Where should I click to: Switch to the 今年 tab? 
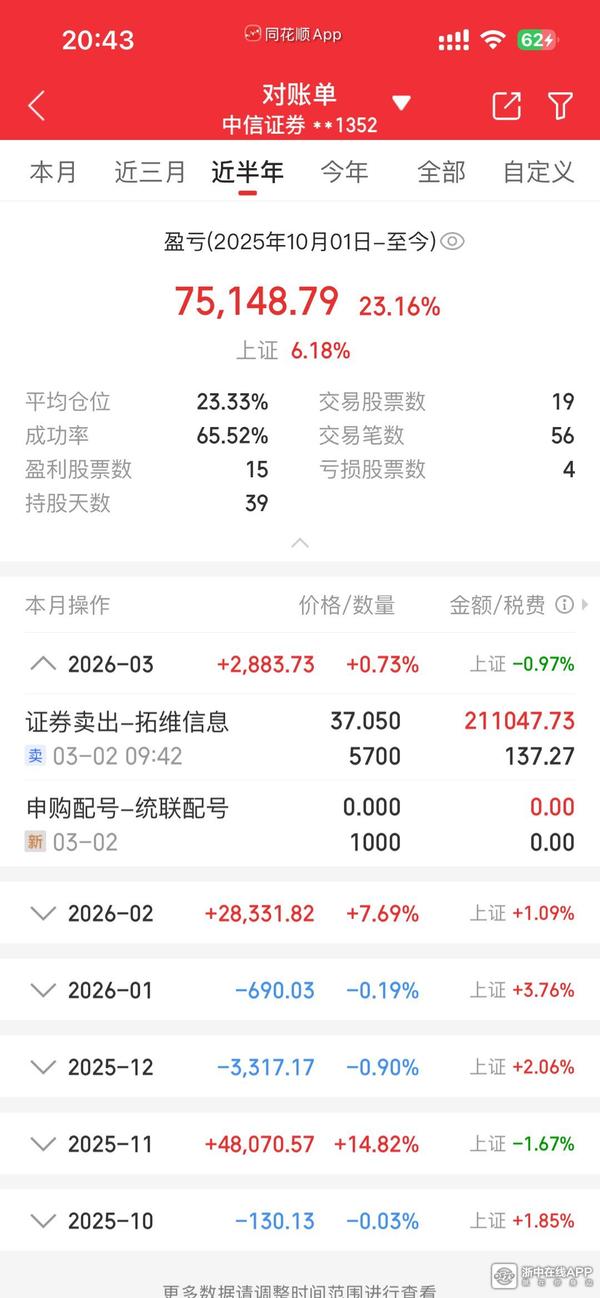tap(344, 172)
